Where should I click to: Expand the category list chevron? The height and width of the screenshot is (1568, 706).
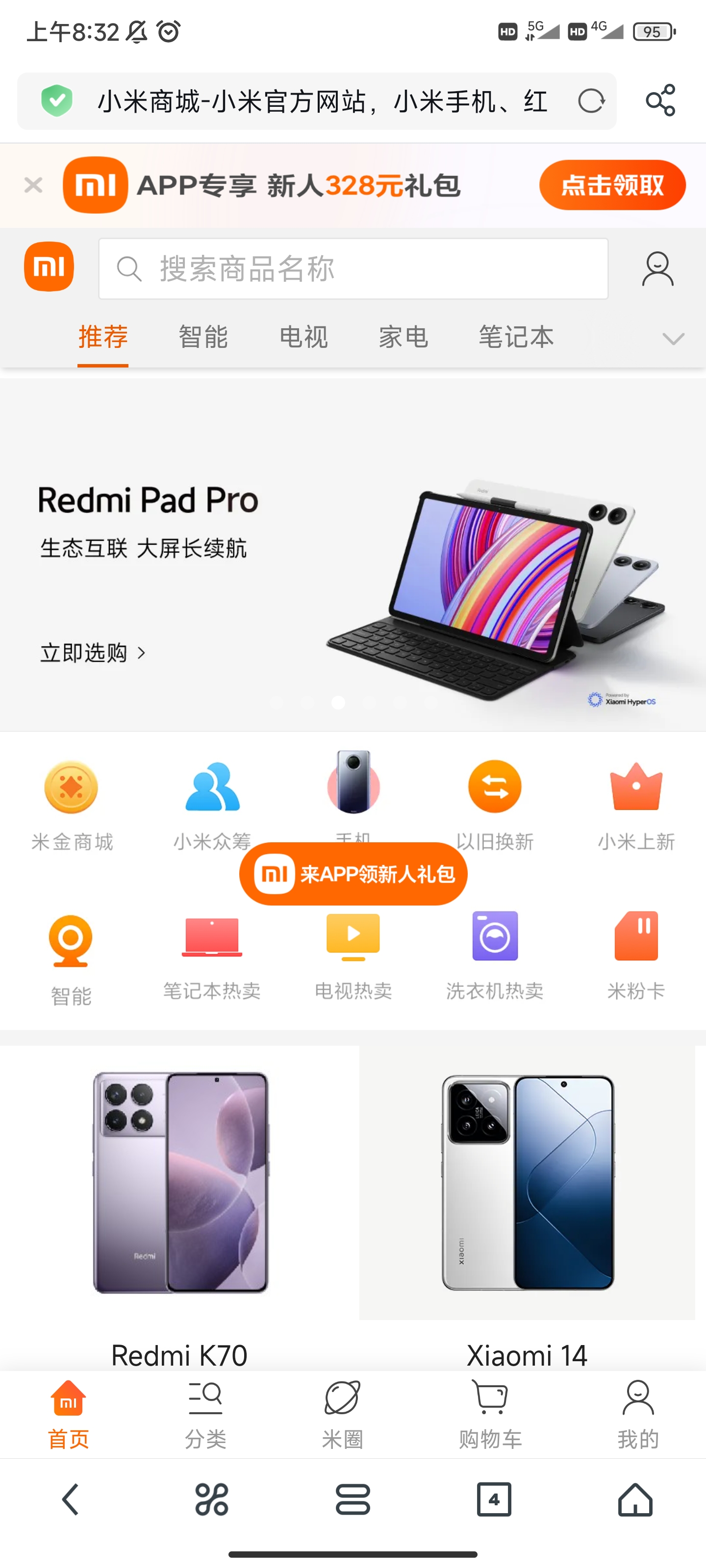[673, 339]
